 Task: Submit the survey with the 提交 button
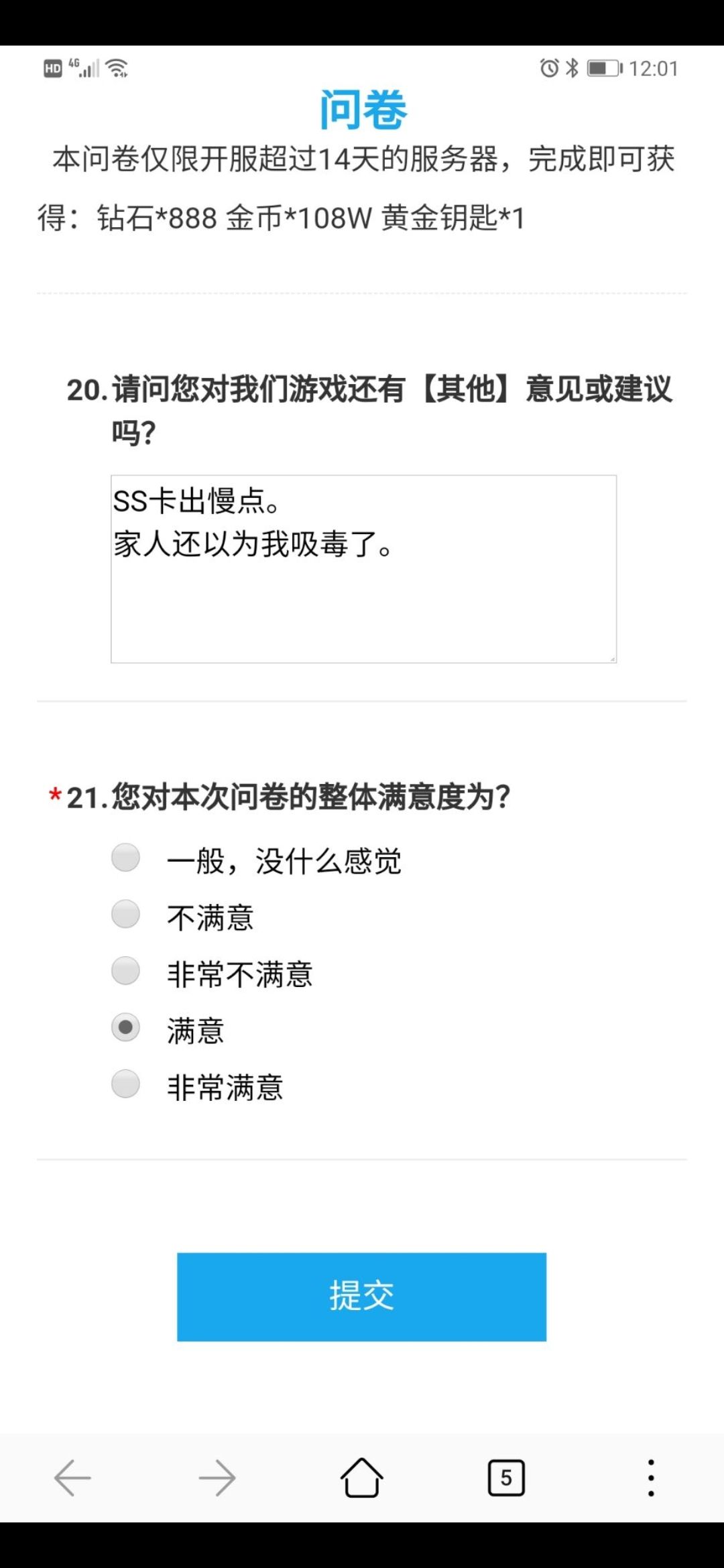[361, 1297]
